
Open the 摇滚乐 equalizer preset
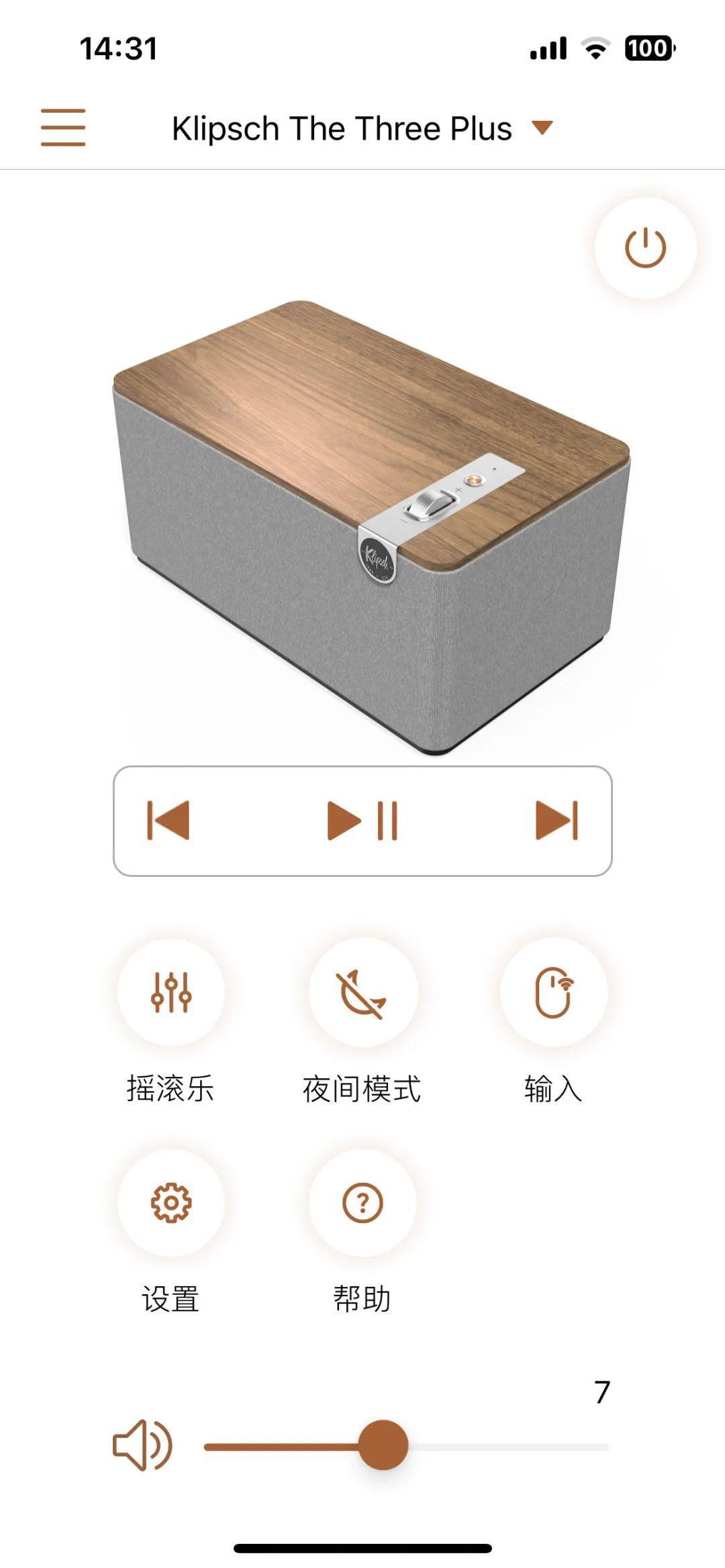(171, 992)
